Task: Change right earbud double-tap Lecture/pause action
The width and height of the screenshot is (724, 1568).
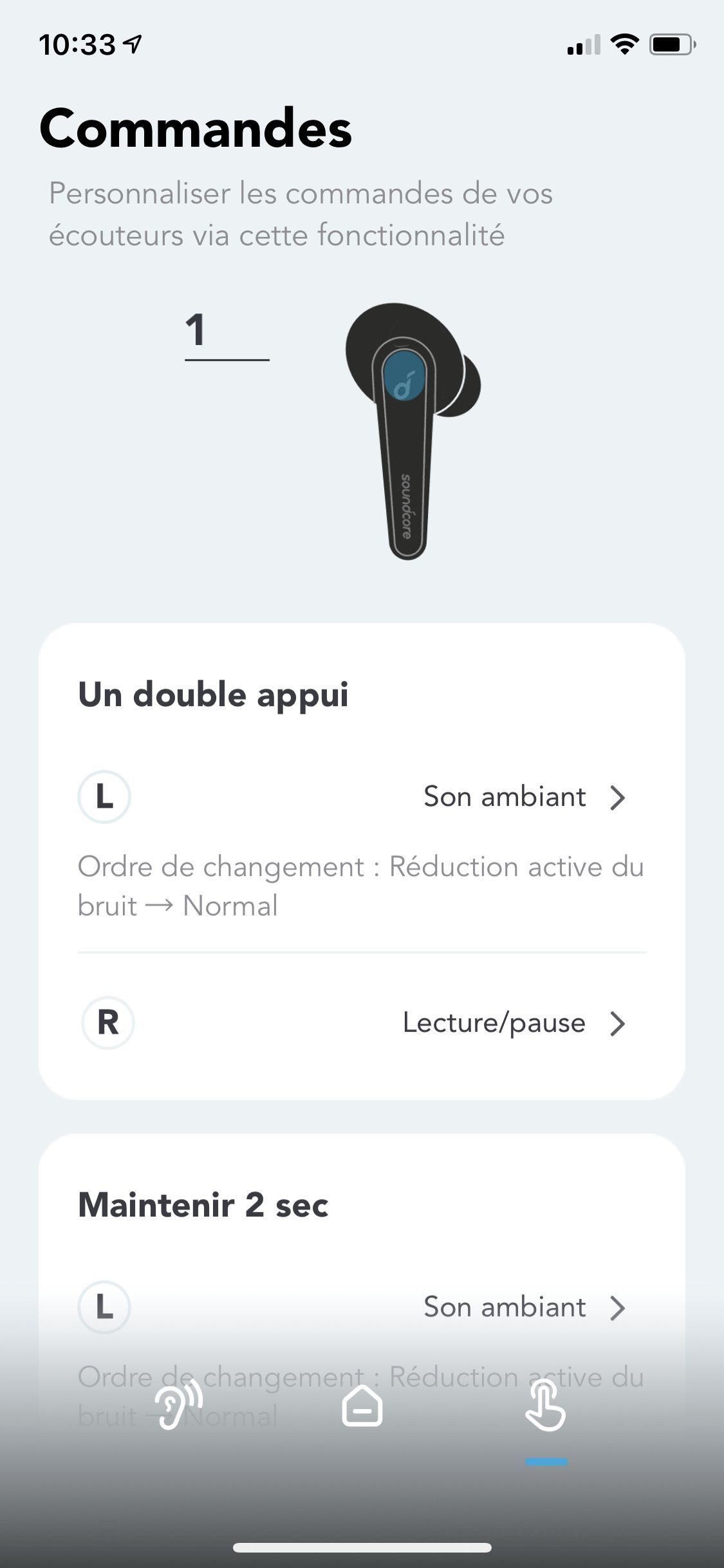Action: click(513, 1023)
